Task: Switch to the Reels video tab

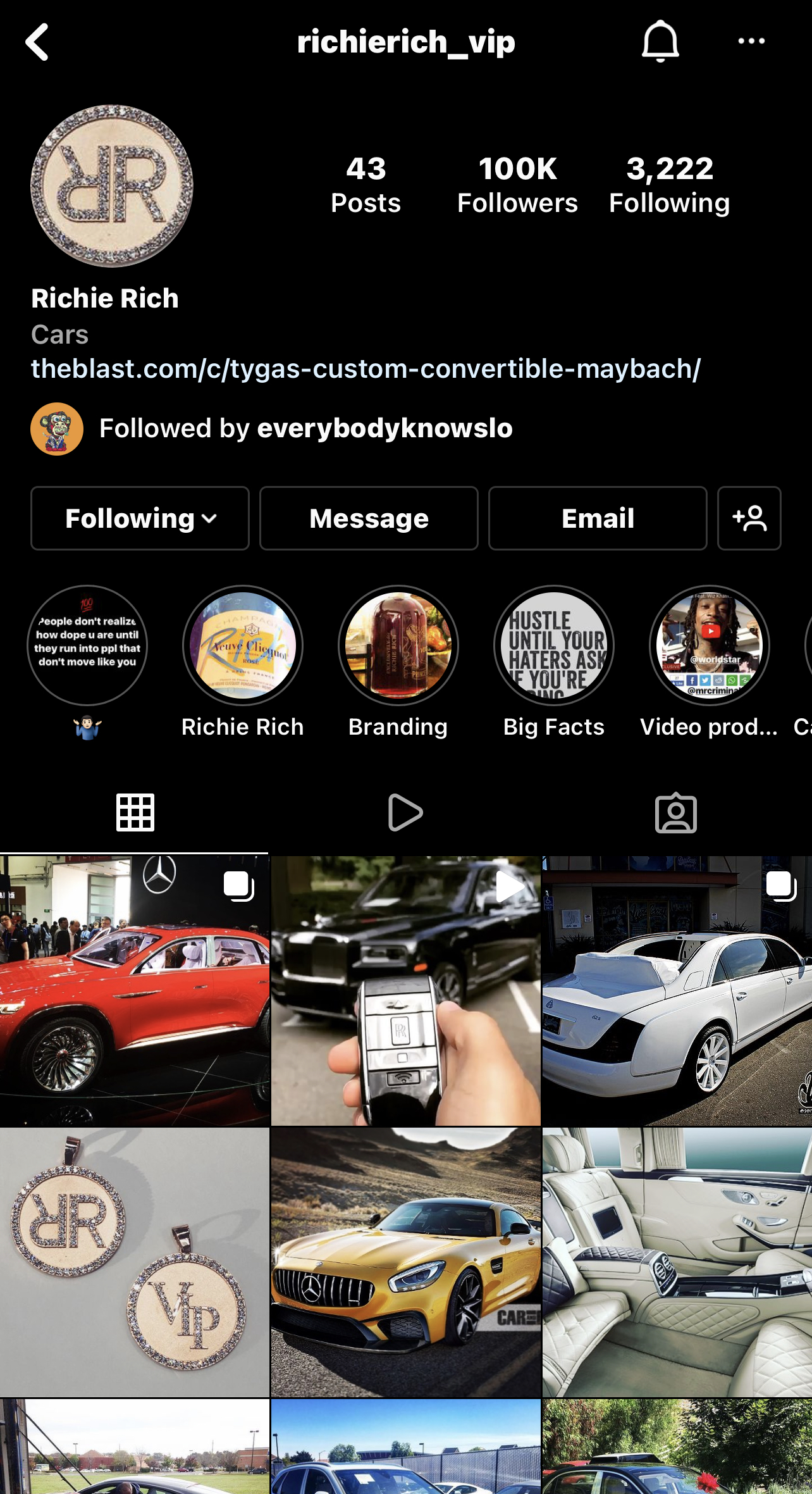Action: (x=405, y=812)
